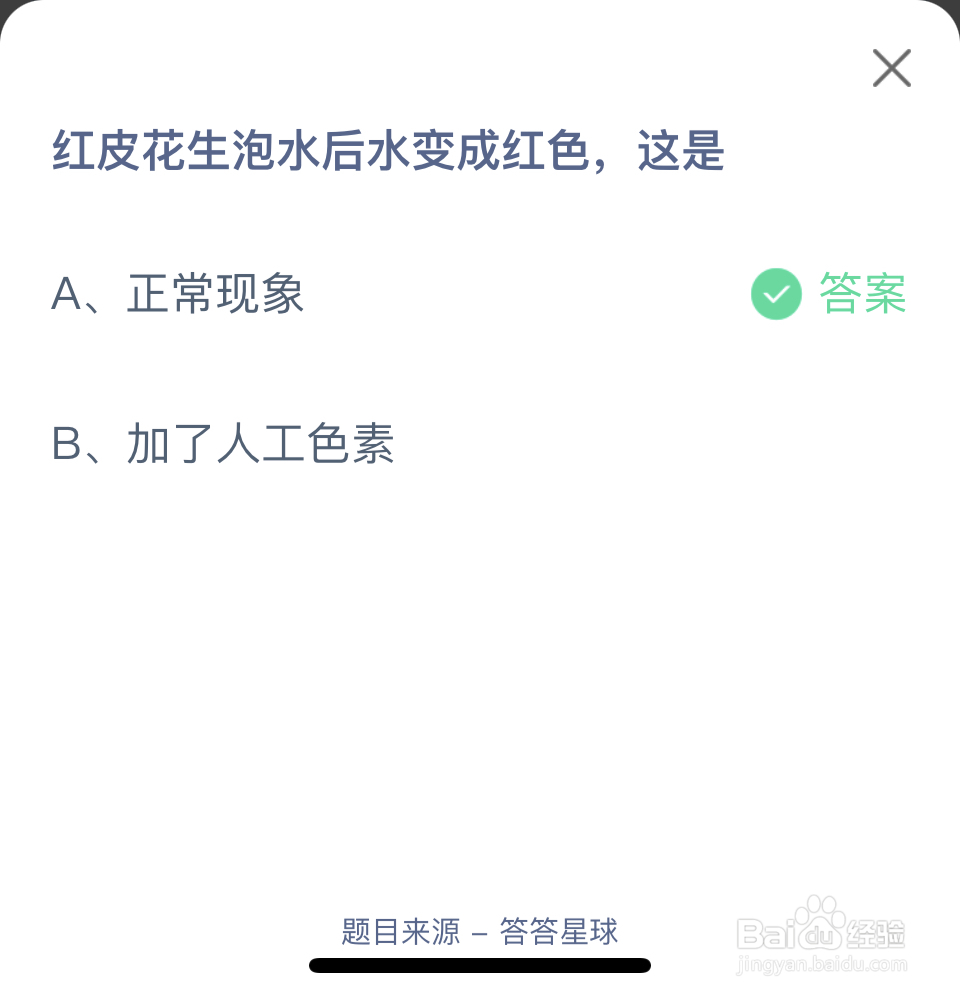Click the 答案 green text label
The image size is (960, 997).
(861, 294)
